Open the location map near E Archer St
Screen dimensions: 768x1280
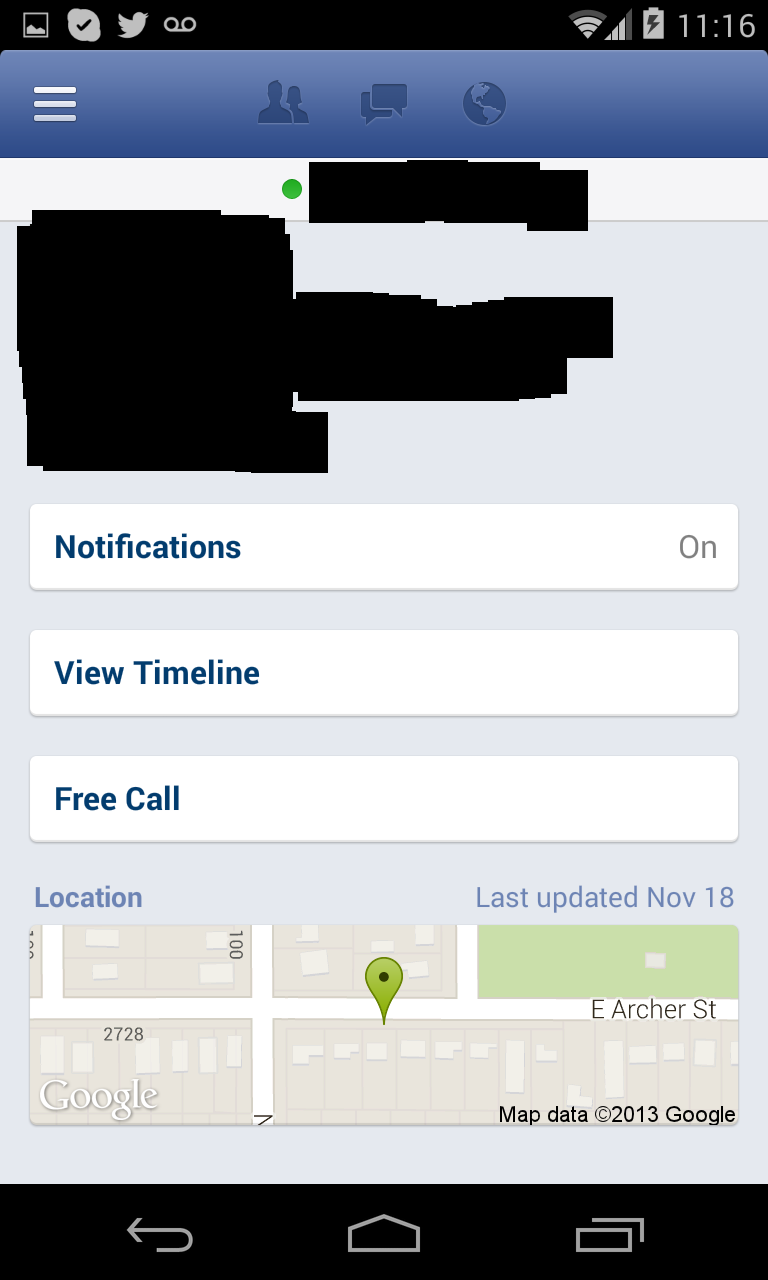pyautogui.click(x=384, y=1025)
